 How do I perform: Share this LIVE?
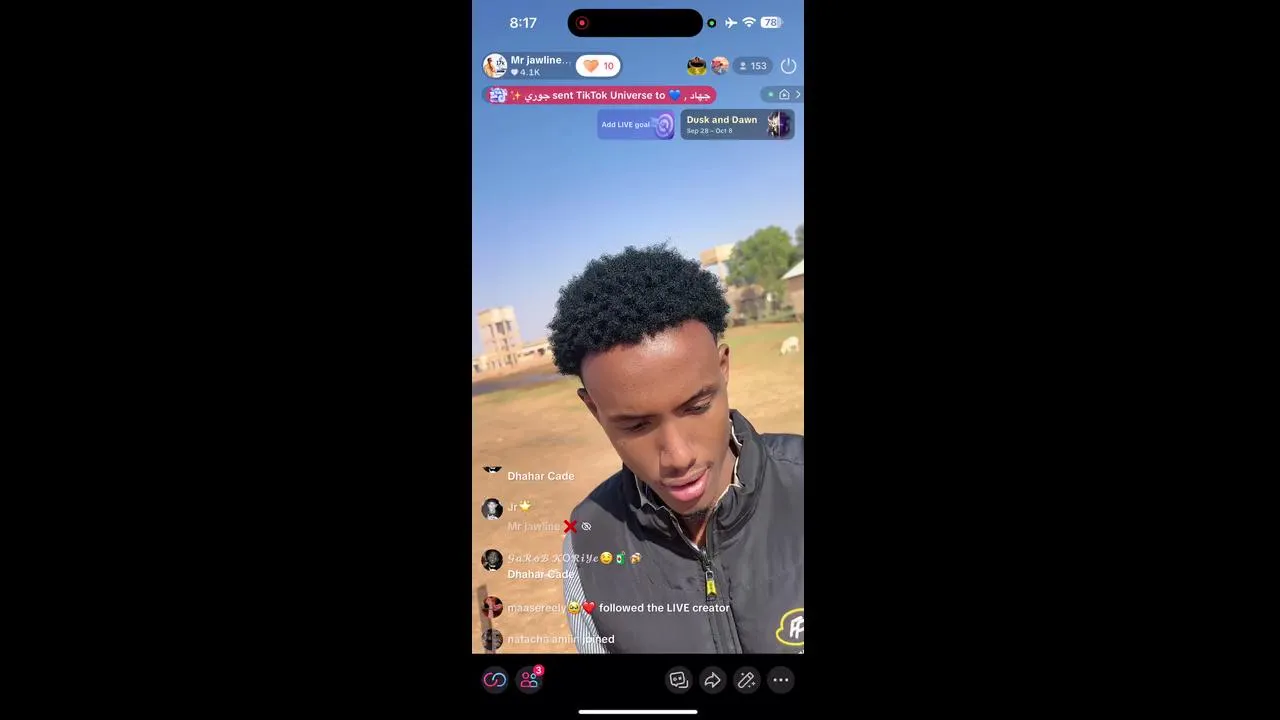(712, 680)
